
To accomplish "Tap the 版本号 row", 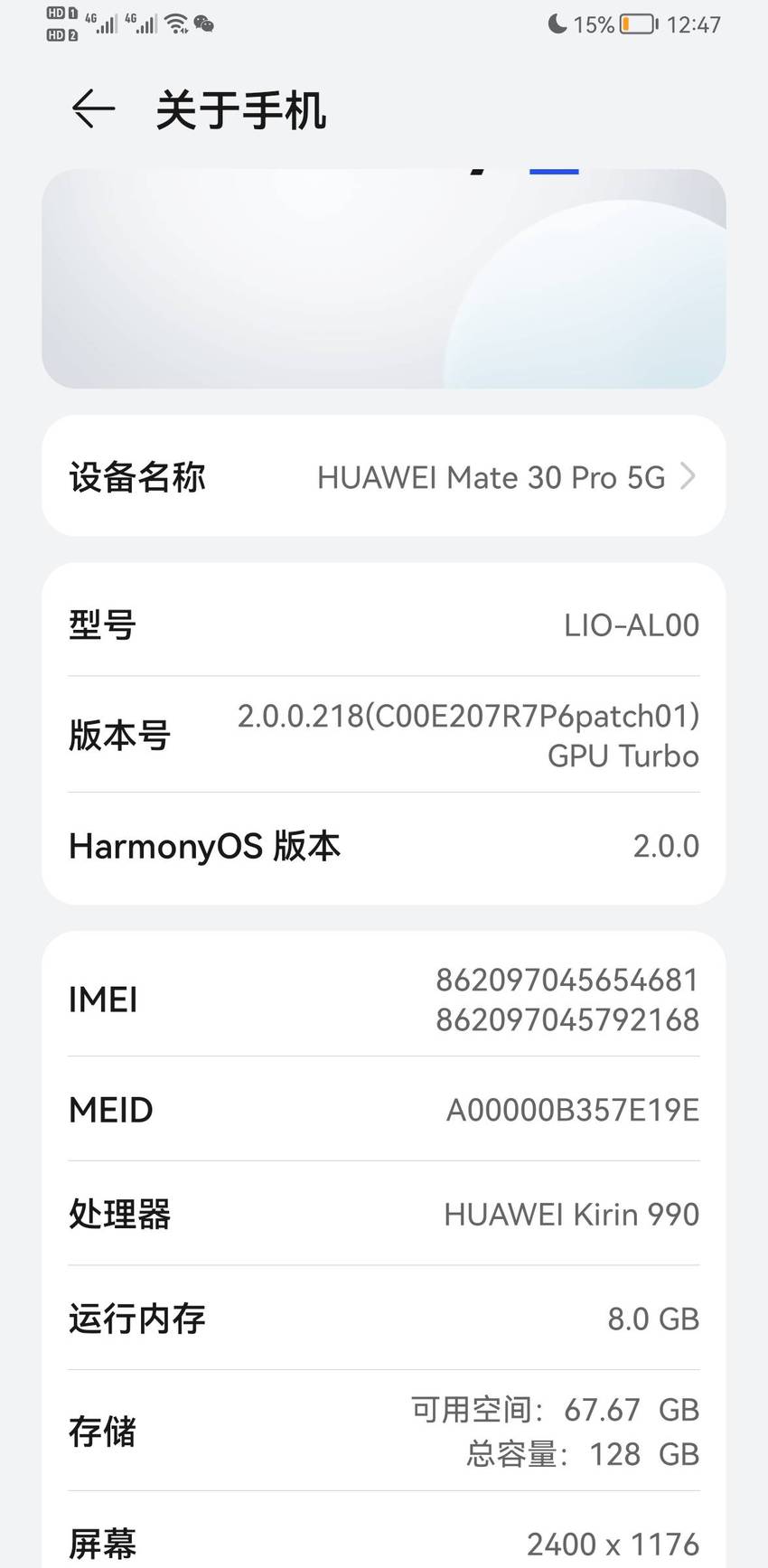I will (x=384, y=735).
